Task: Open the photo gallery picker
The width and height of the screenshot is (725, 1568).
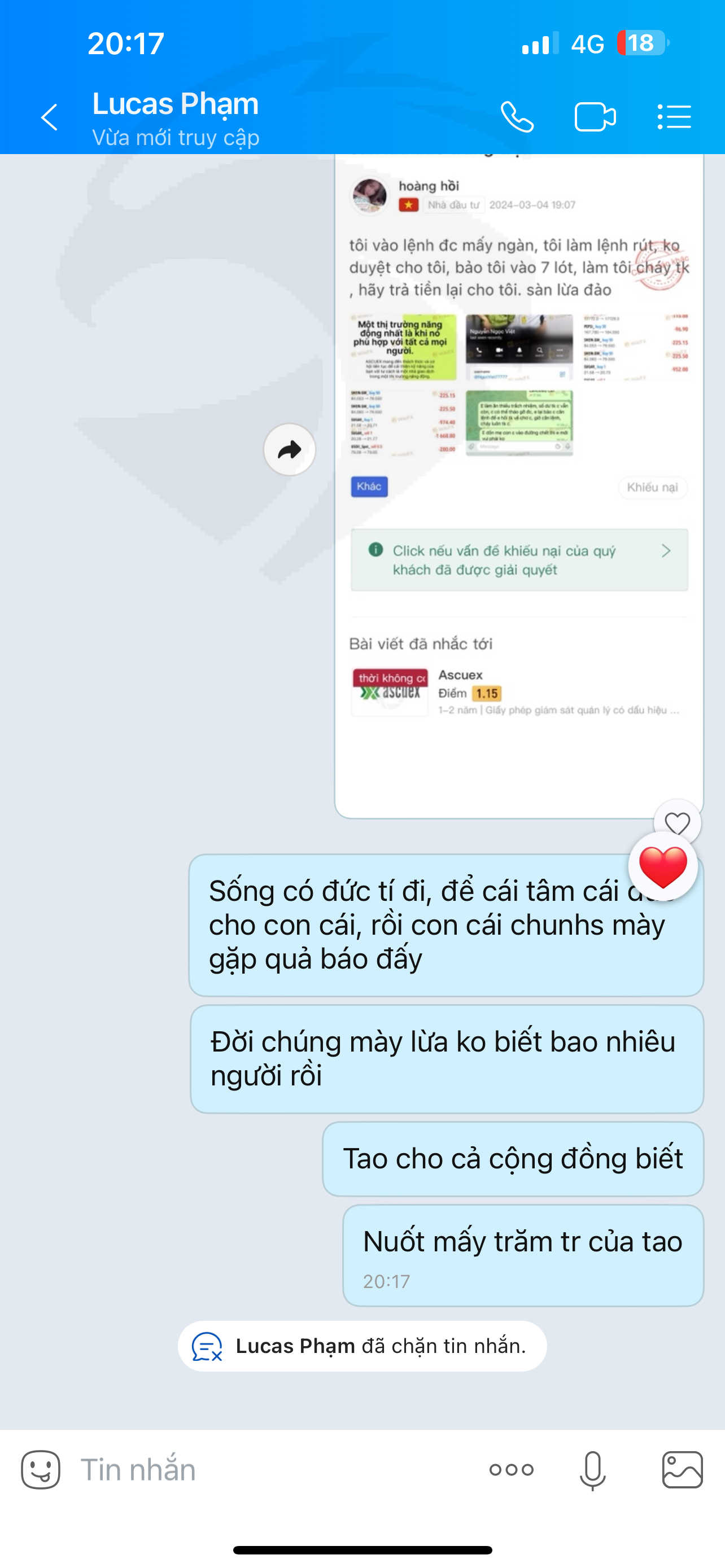Action: click(683, 1470)
